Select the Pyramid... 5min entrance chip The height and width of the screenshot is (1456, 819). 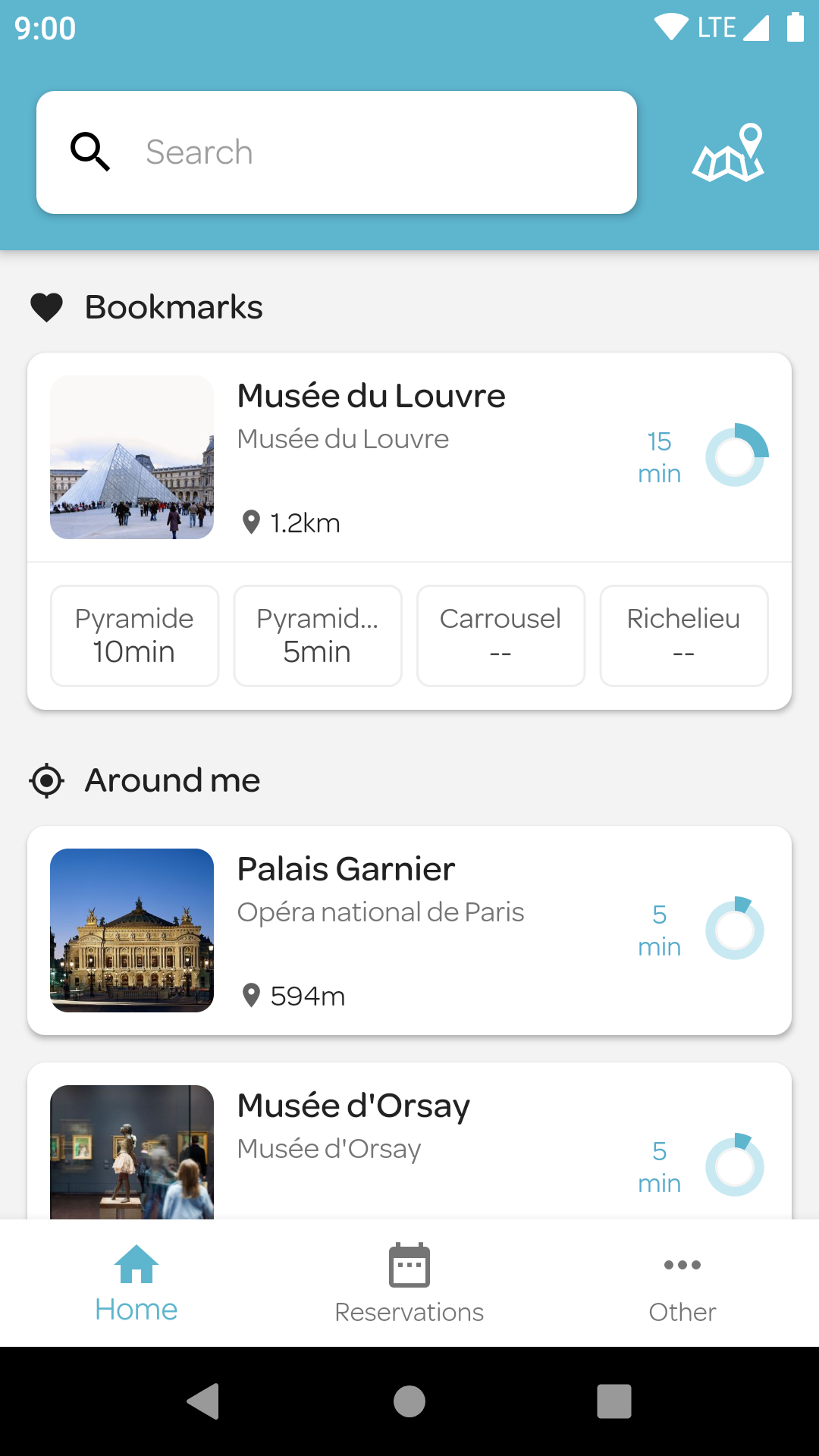coord(318,635)
